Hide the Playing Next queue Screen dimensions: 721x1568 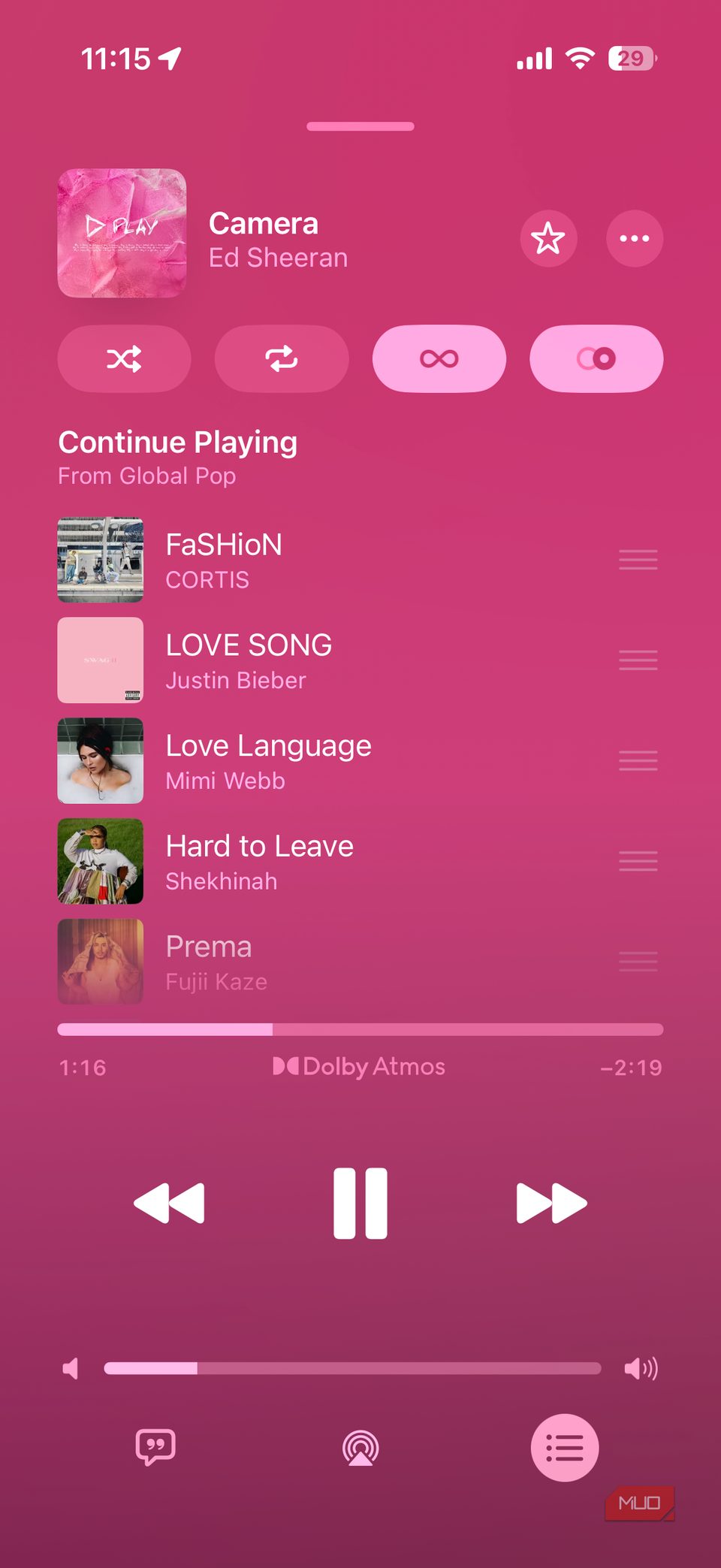pos(565,1448)
